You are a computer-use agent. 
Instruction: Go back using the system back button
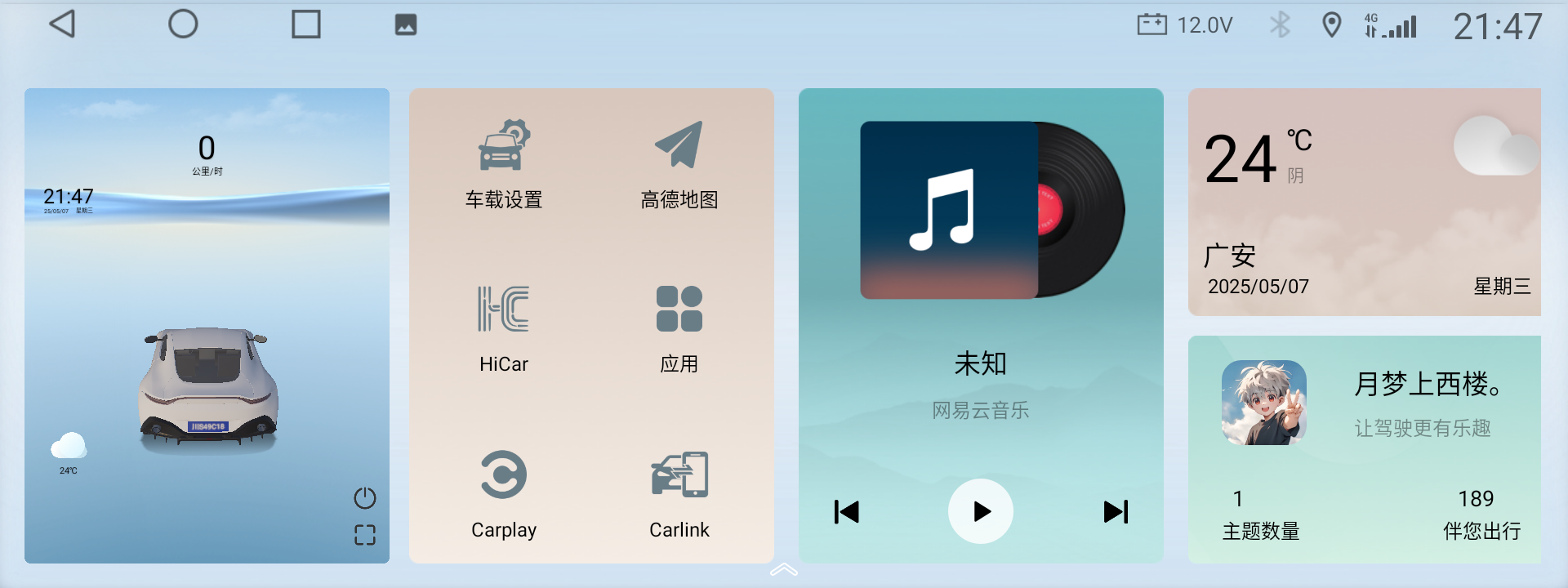(63, 24)
